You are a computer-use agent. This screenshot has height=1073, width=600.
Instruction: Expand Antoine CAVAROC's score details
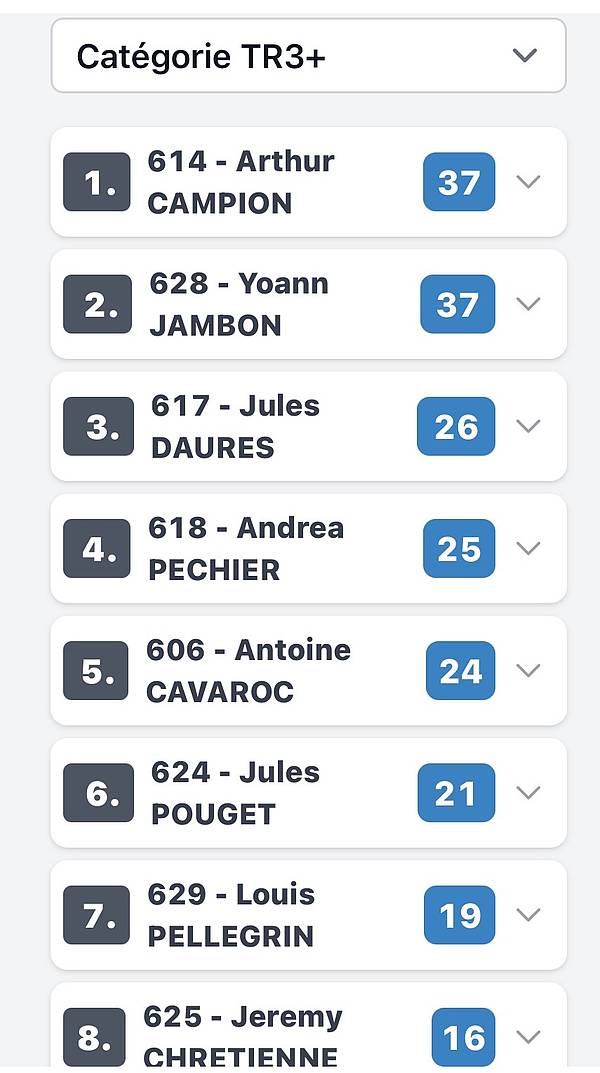pyautogui.click(x=528, y=670)
